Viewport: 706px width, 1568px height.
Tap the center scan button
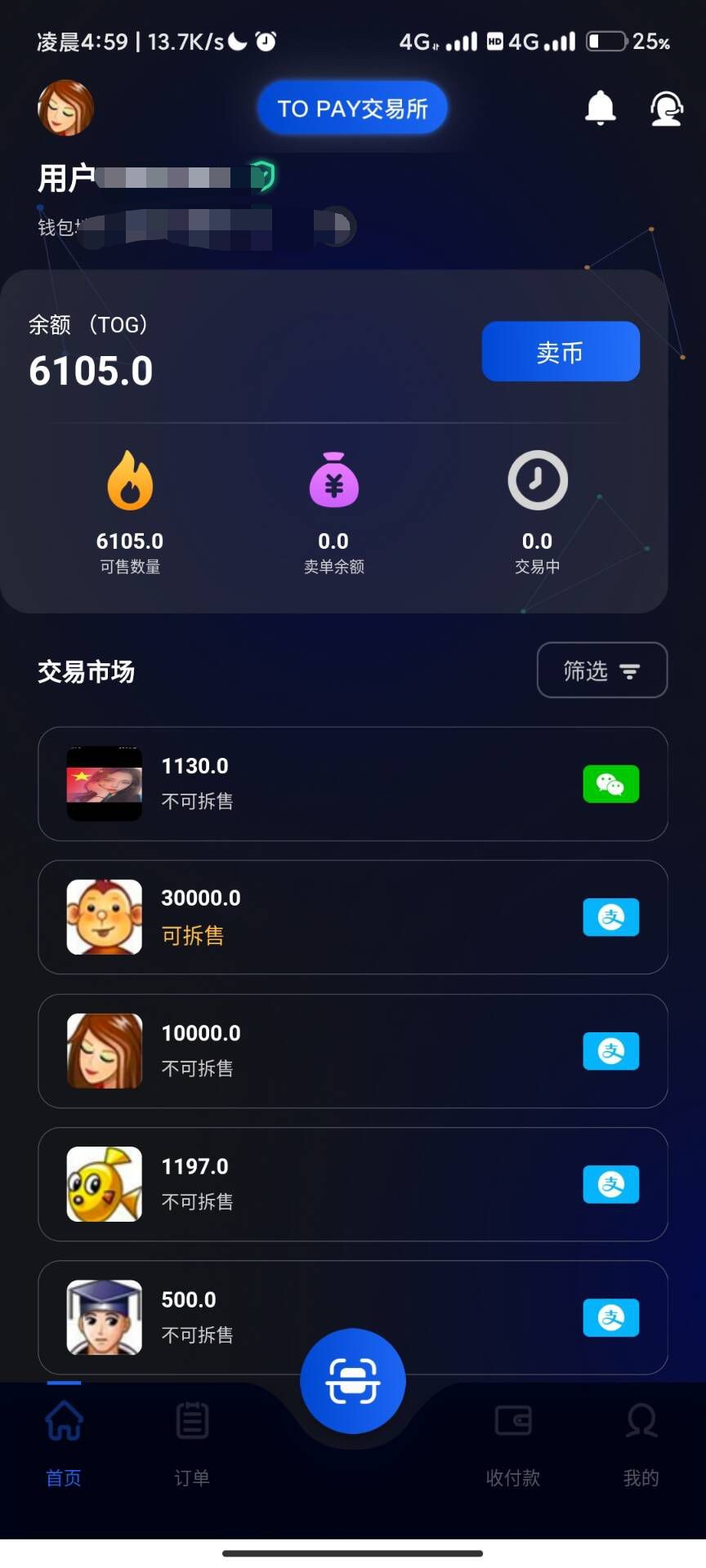tap(352, 1381)
